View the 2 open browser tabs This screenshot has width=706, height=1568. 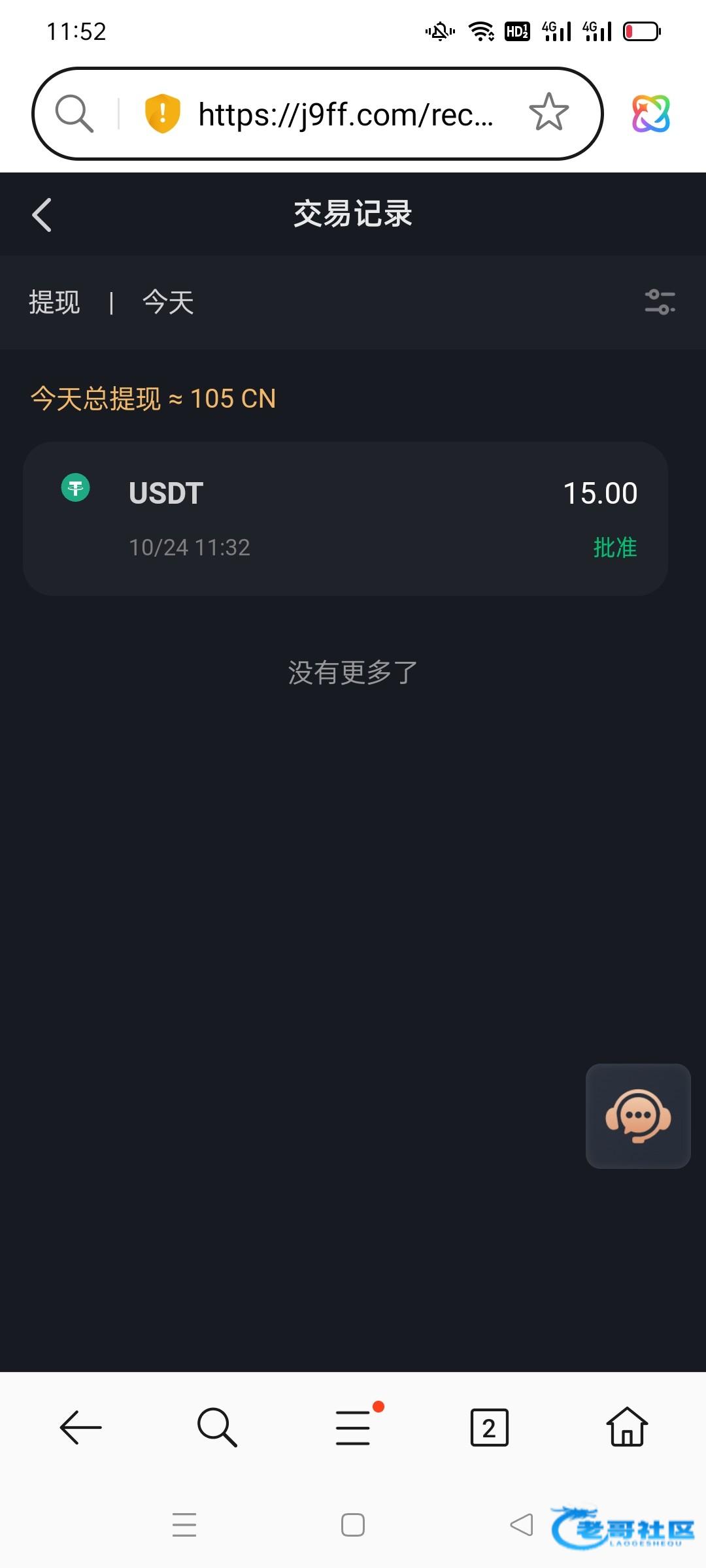tap(489, 1428)
